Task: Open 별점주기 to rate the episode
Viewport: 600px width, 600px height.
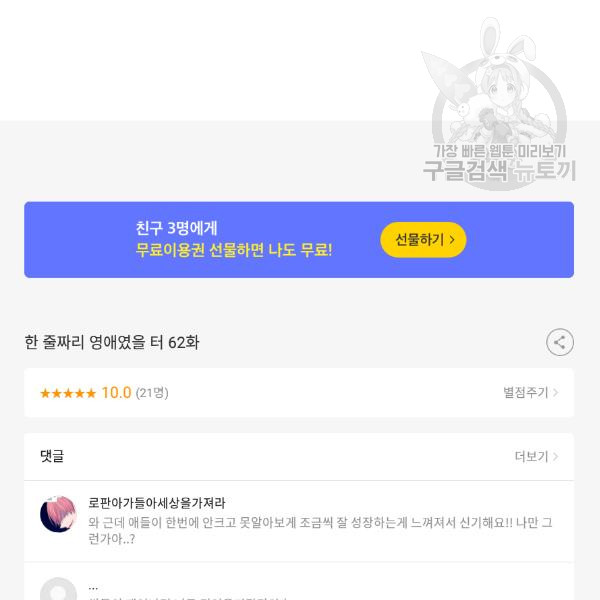Action: (x=530, y=393)
